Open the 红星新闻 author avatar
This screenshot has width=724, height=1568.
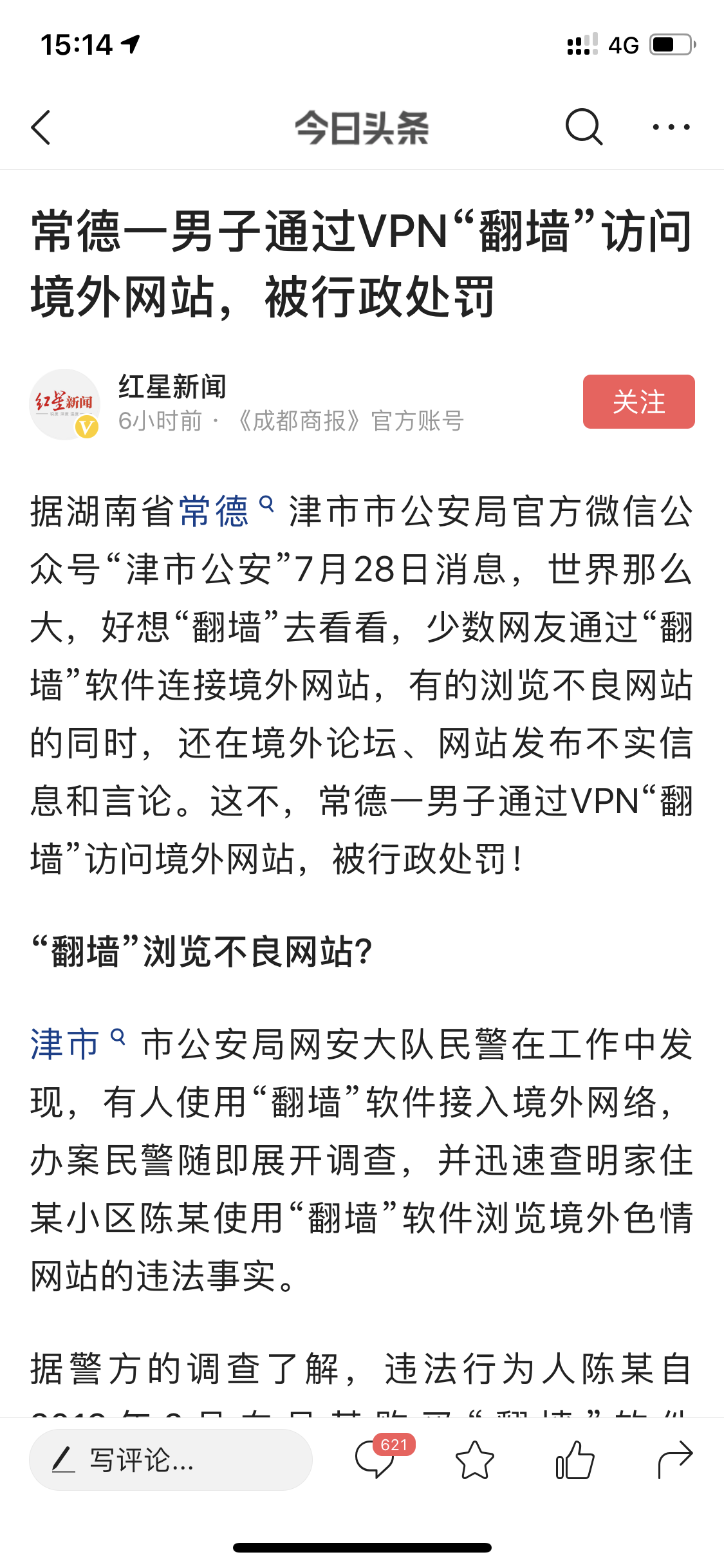(x=64, y=404)
